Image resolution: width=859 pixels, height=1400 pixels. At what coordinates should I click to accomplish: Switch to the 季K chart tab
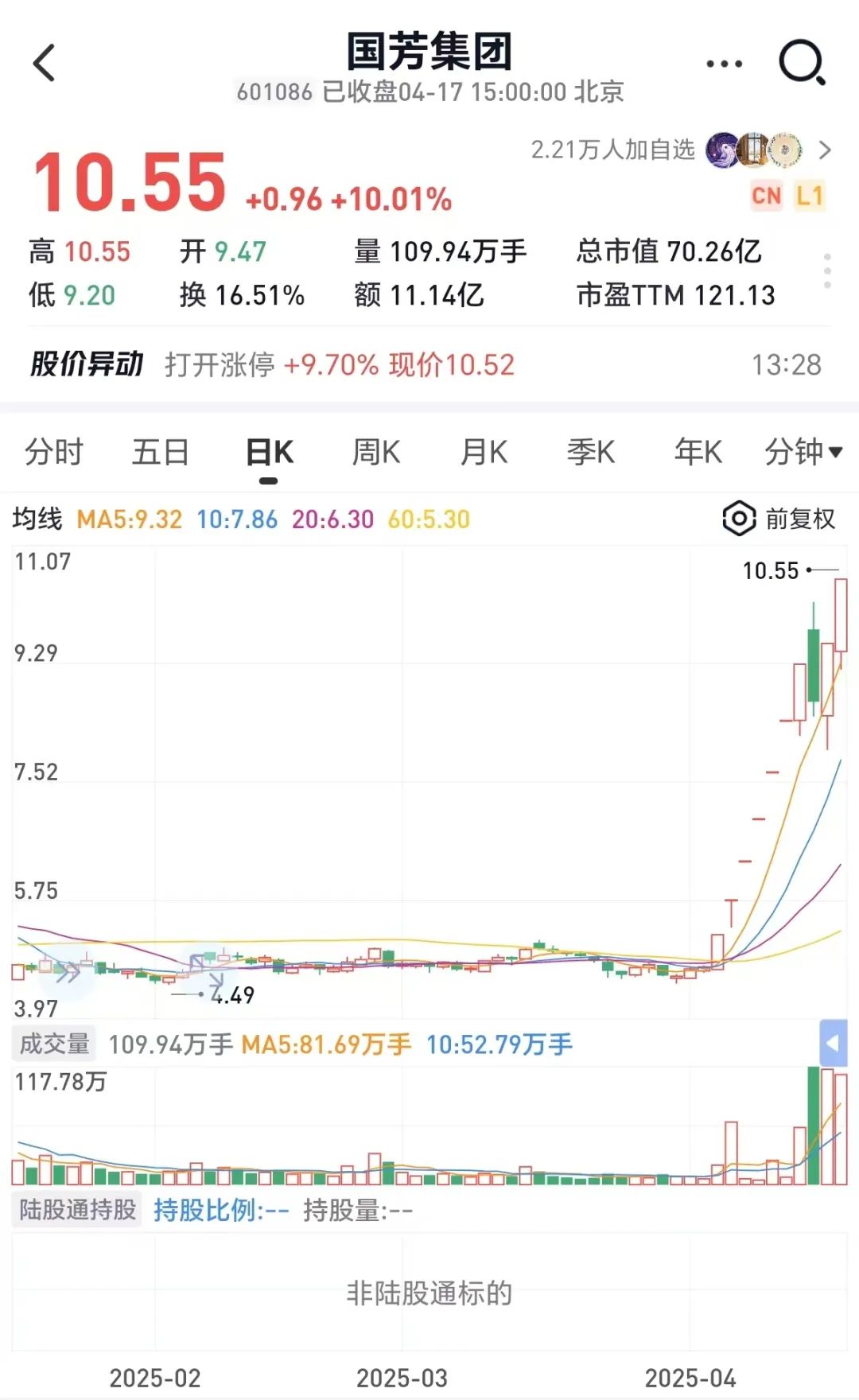click(590, 453)
